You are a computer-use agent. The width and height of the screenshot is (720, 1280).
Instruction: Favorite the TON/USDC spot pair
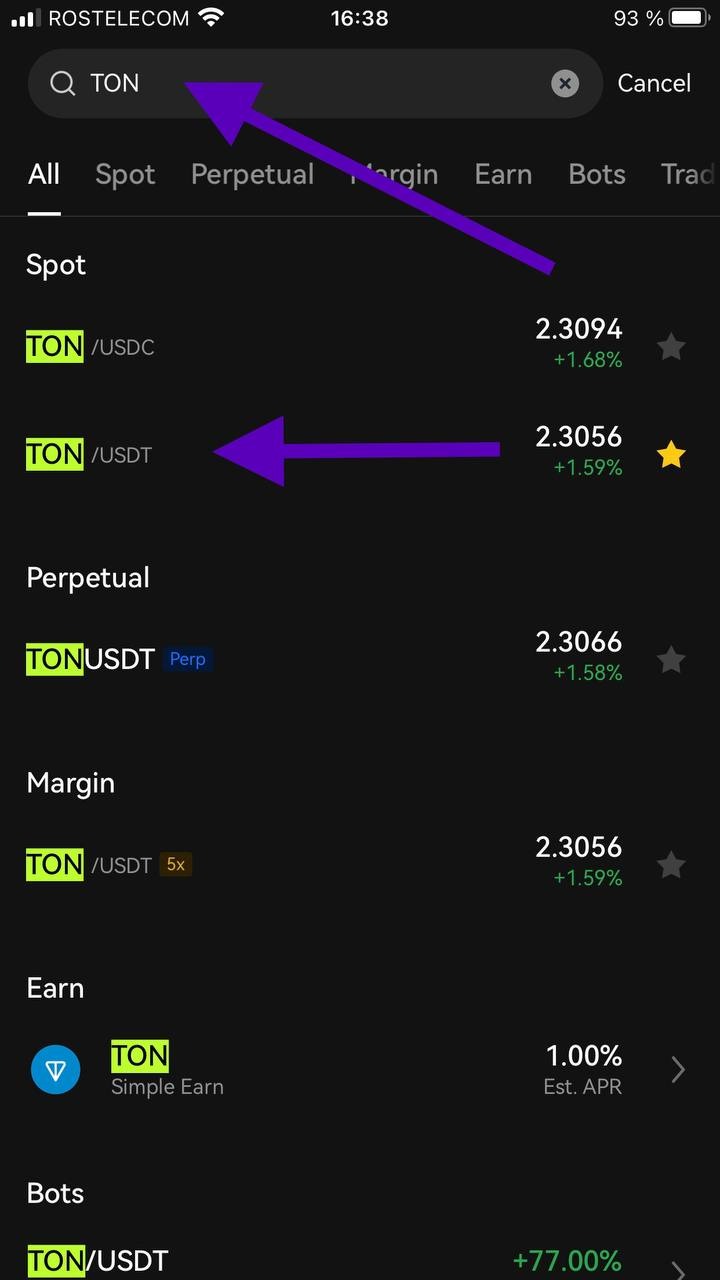[x=671, y=347]
